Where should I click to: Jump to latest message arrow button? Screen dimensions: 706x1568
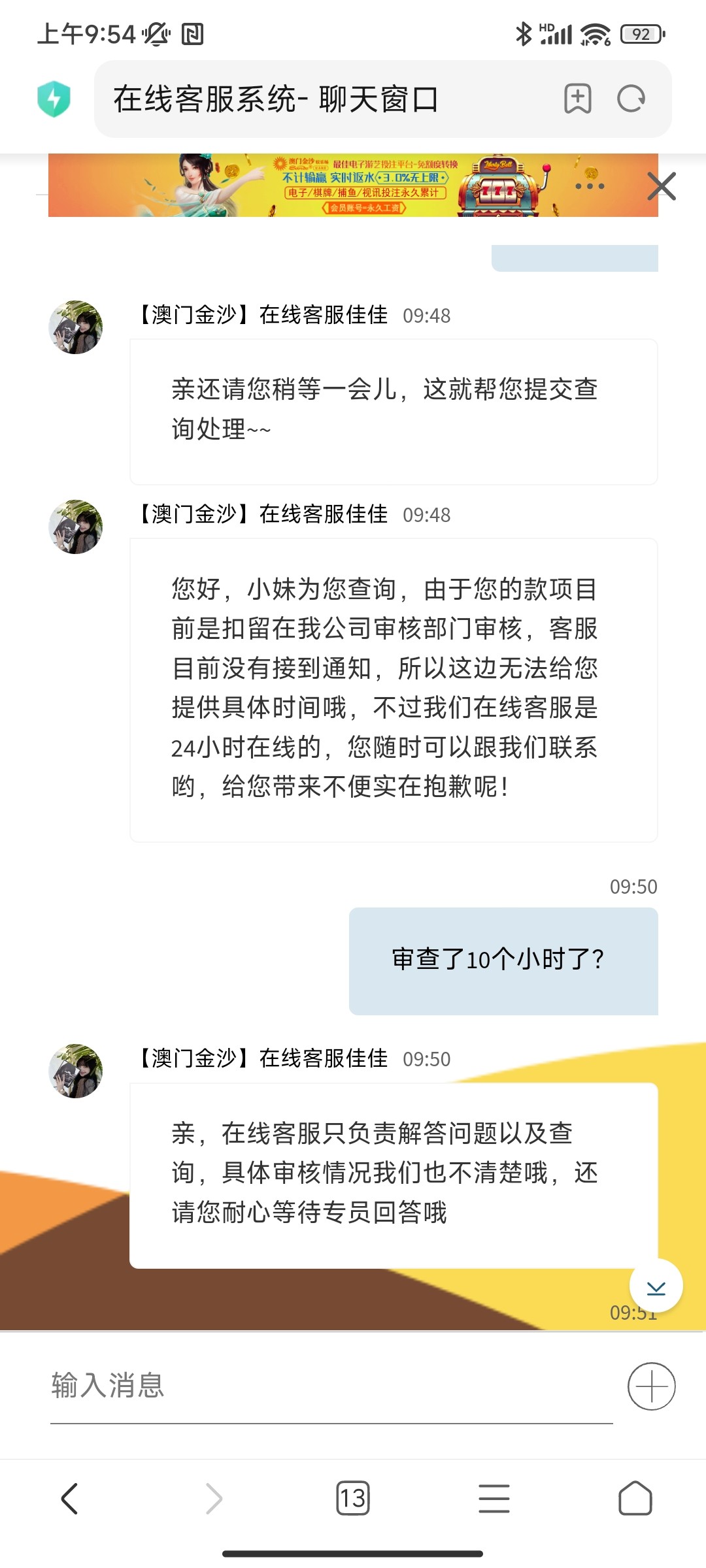coord(656,1286)
